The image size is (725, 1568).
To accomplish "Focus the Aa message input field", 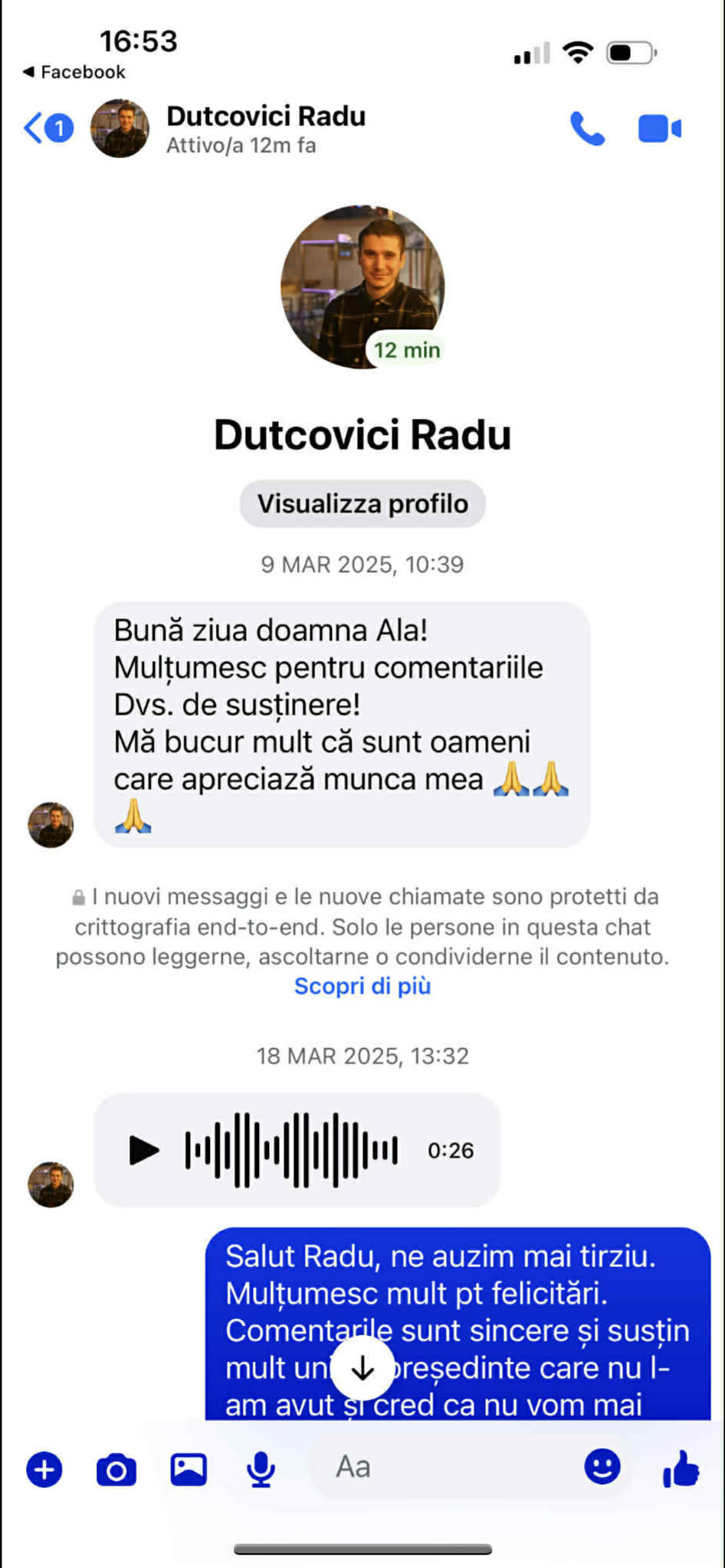I will point(445,1467).
